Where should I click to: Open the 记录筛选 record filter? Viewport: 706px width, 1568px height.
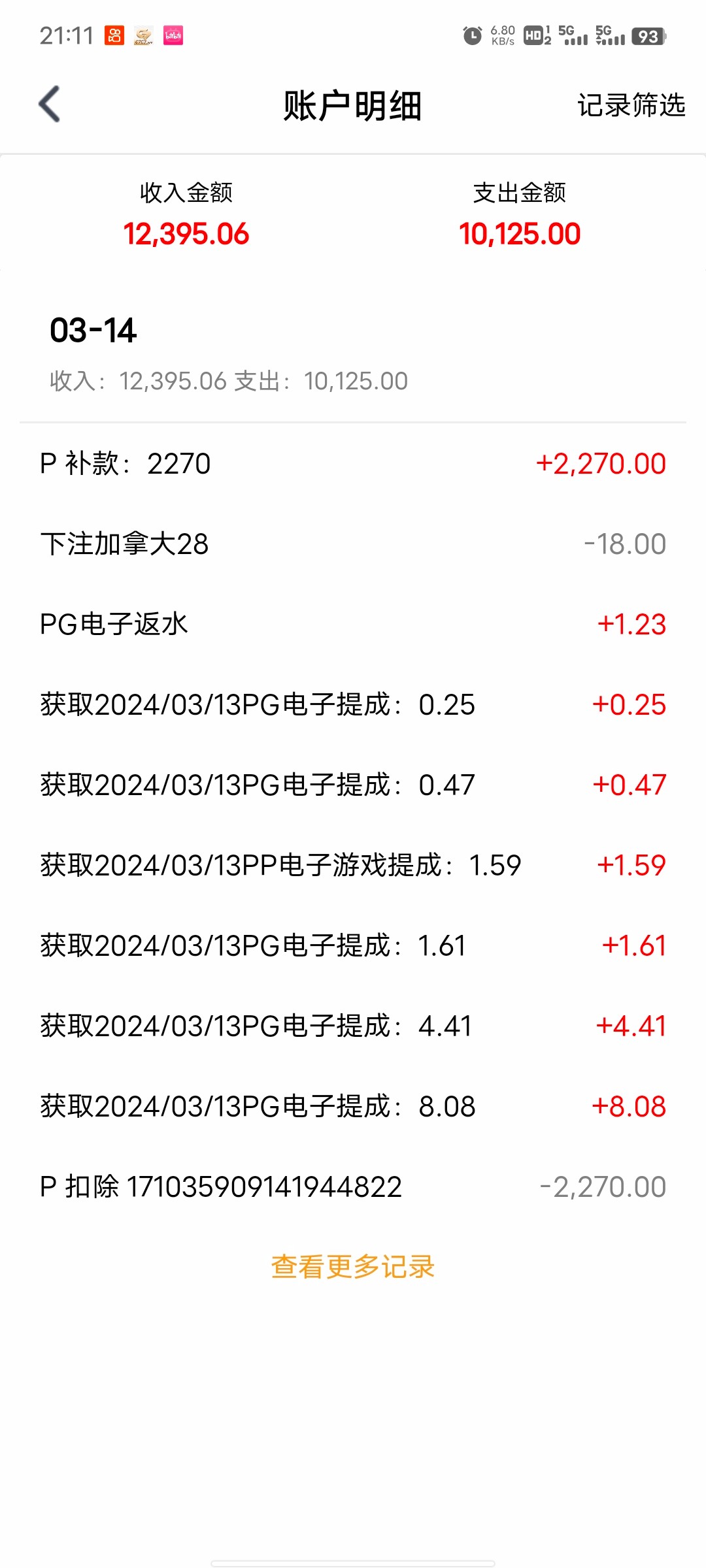(630, 105)
